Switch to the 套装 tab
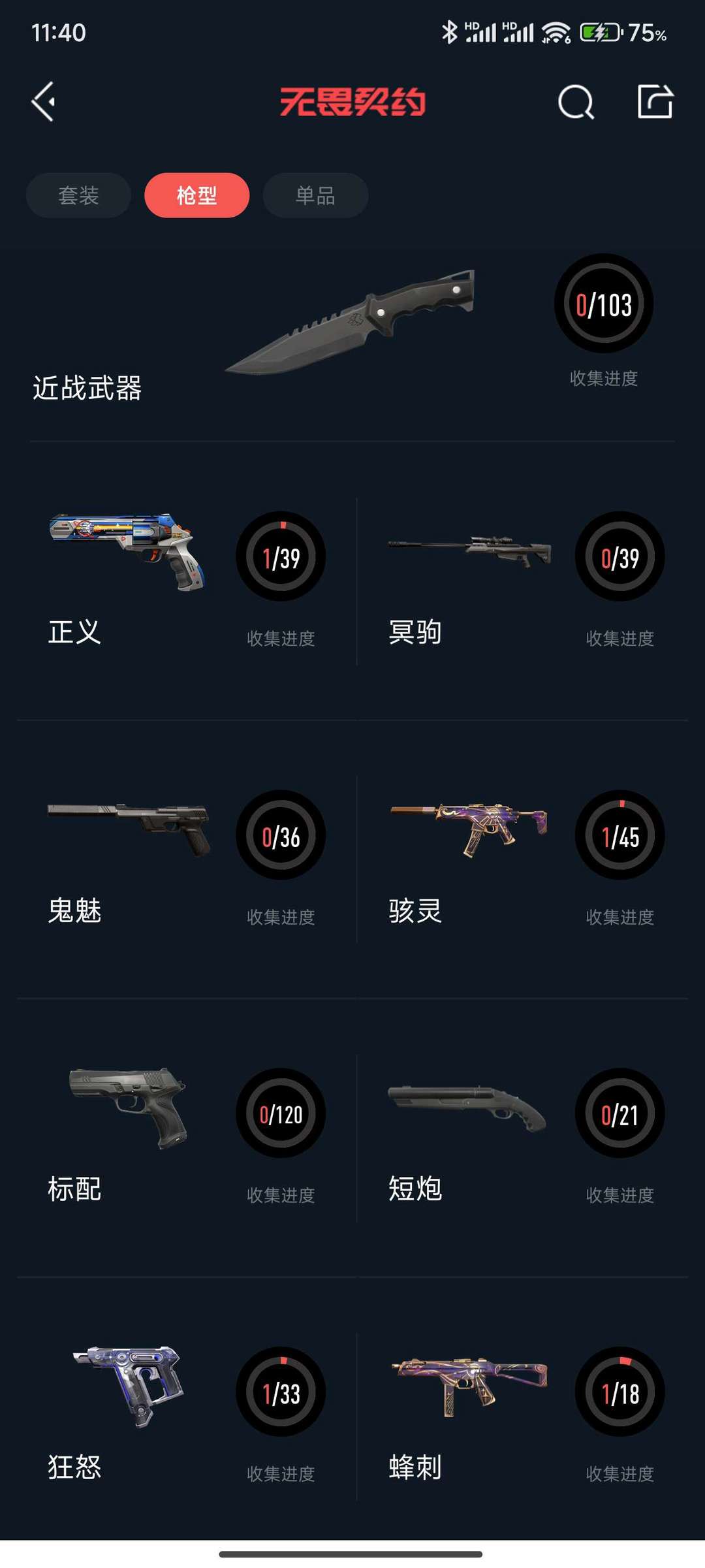Viewport: 705px width, 1568px height. [x=78, y=195]
